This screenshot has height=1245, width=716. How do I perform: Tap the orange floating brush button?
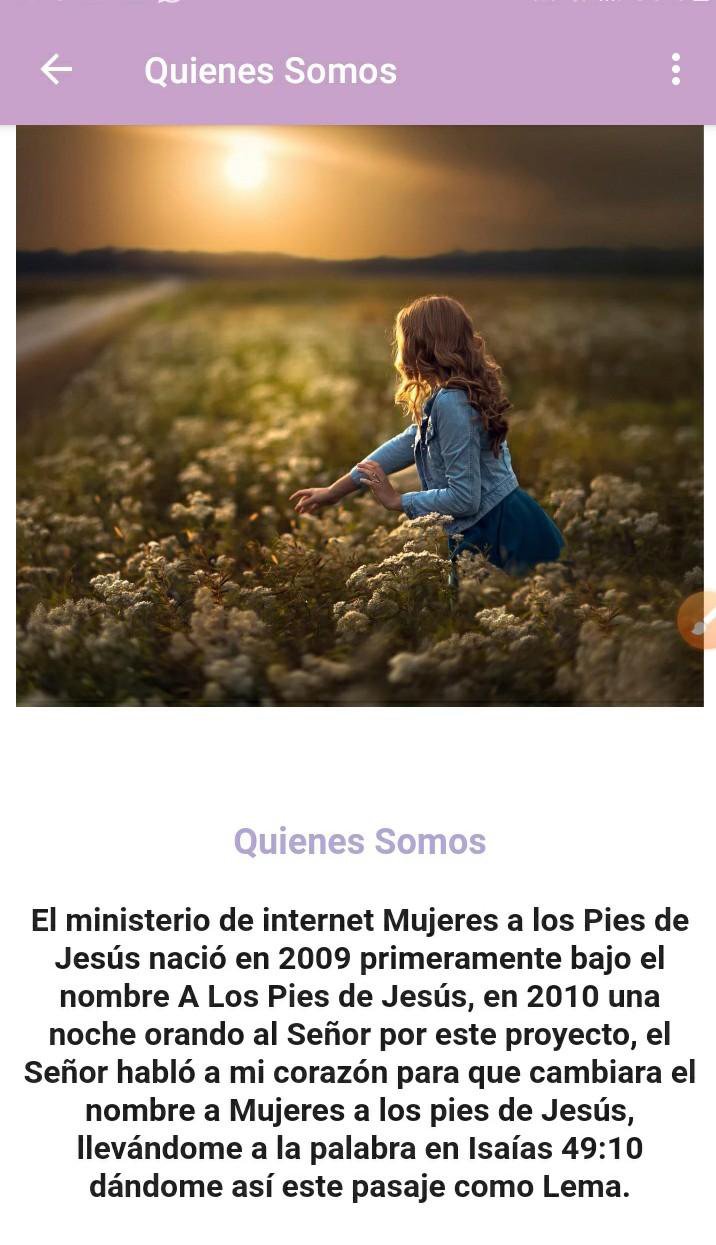(x=700, y=621)
